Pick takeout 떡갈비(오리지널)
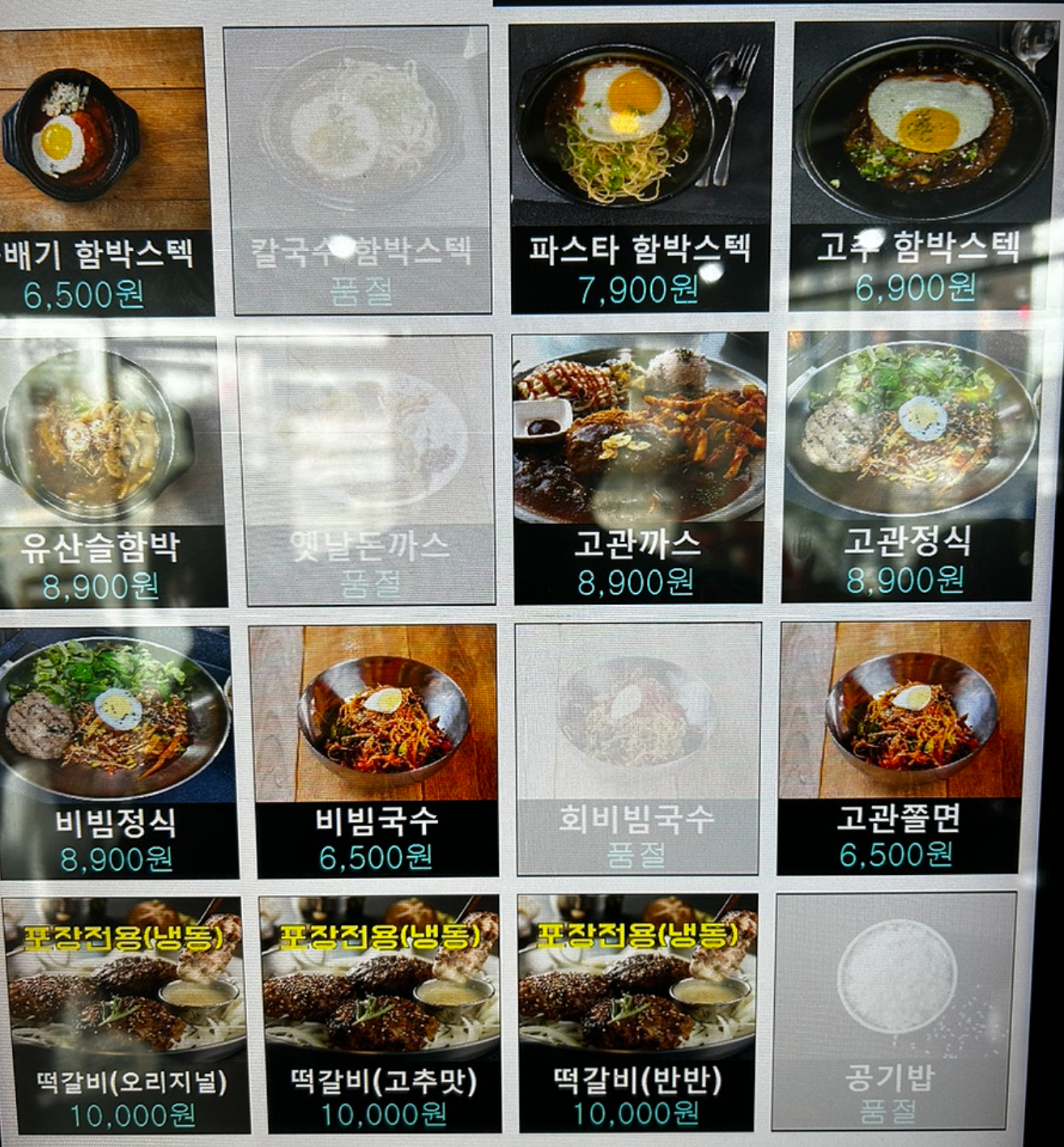1064x1147 pixels. (126, 1013)
